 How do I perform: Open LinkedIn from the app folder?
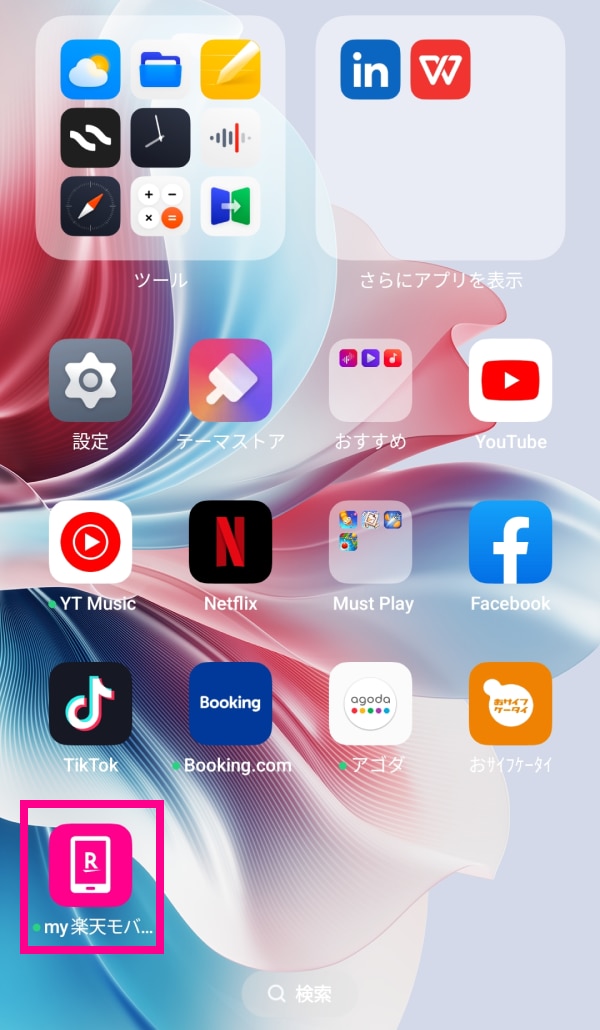point(370,70)
